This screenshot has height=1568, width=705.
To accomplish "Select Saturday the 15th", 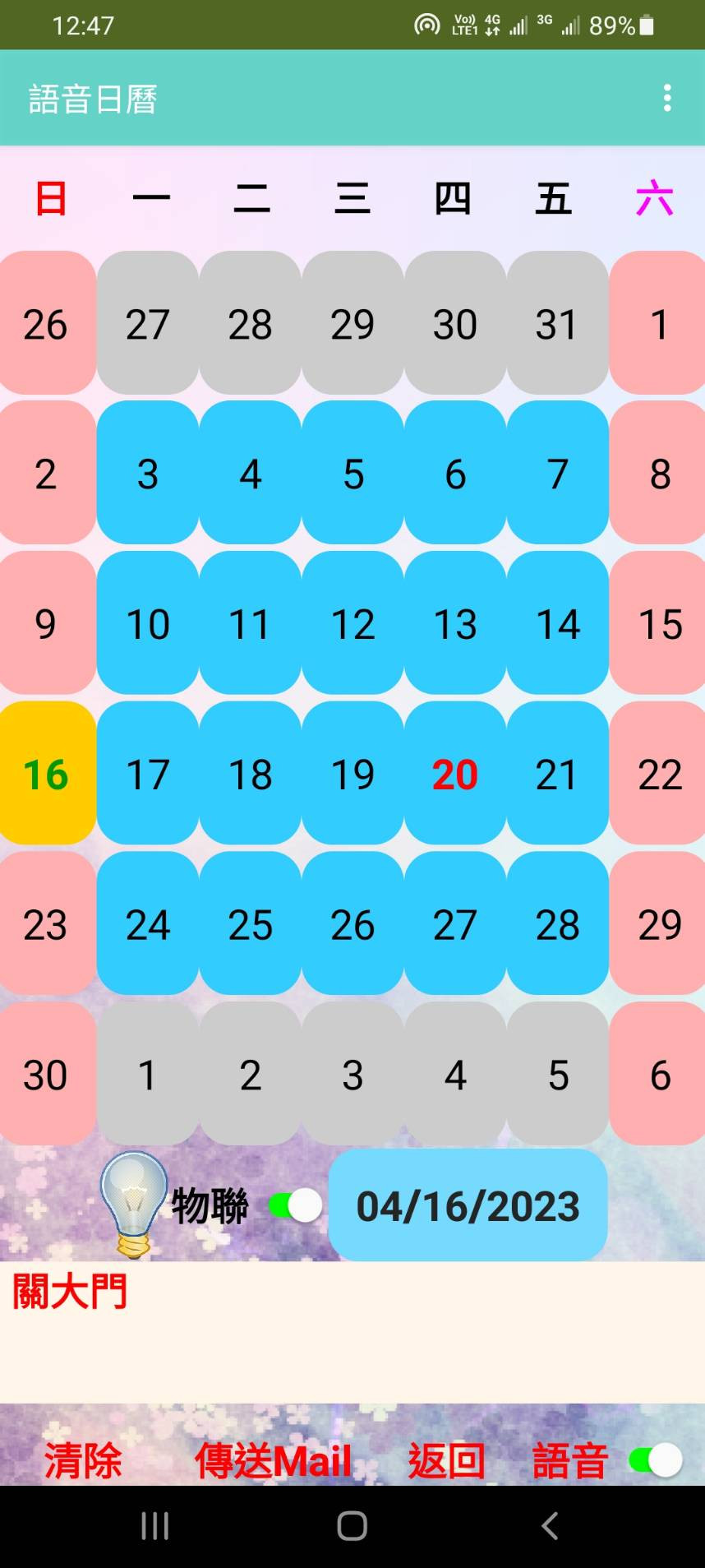I will tap(660, 623).
